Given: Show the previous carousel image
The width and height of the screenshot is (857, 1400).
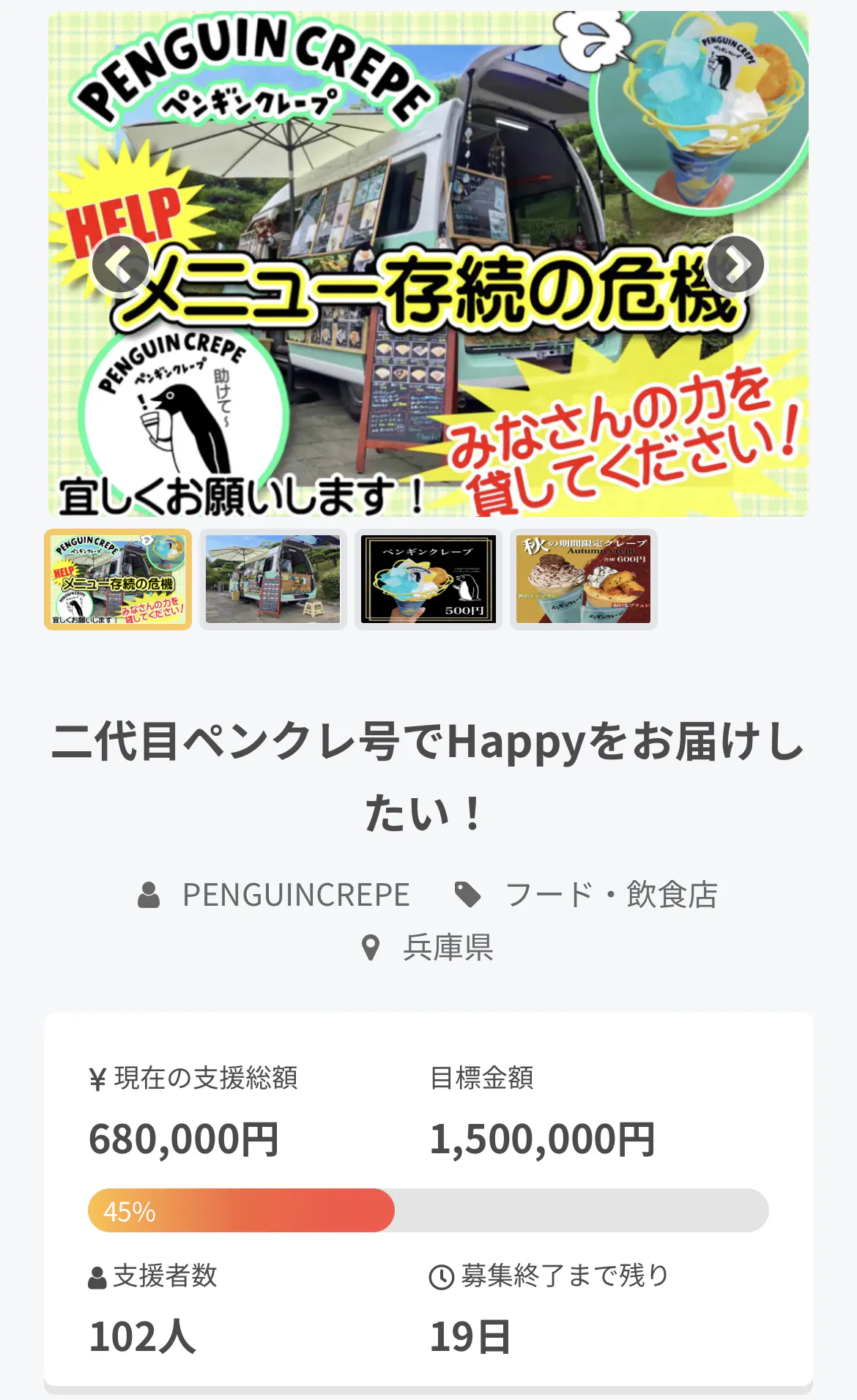Looking at the screenshot, I should 121,265.
